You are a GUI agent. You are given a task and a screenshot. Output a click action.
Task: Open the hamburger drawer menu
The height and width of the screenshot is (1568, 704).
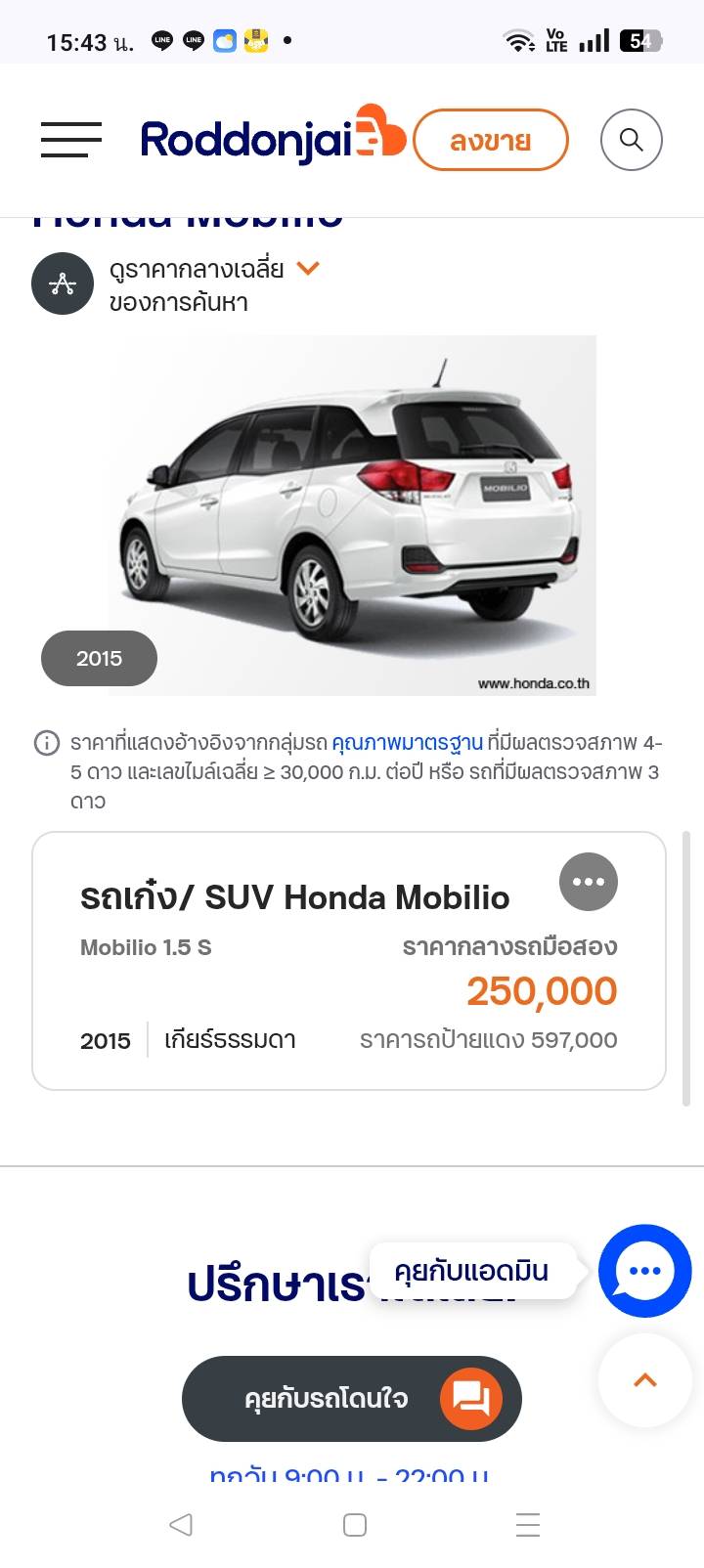click(x=71, y=140)
